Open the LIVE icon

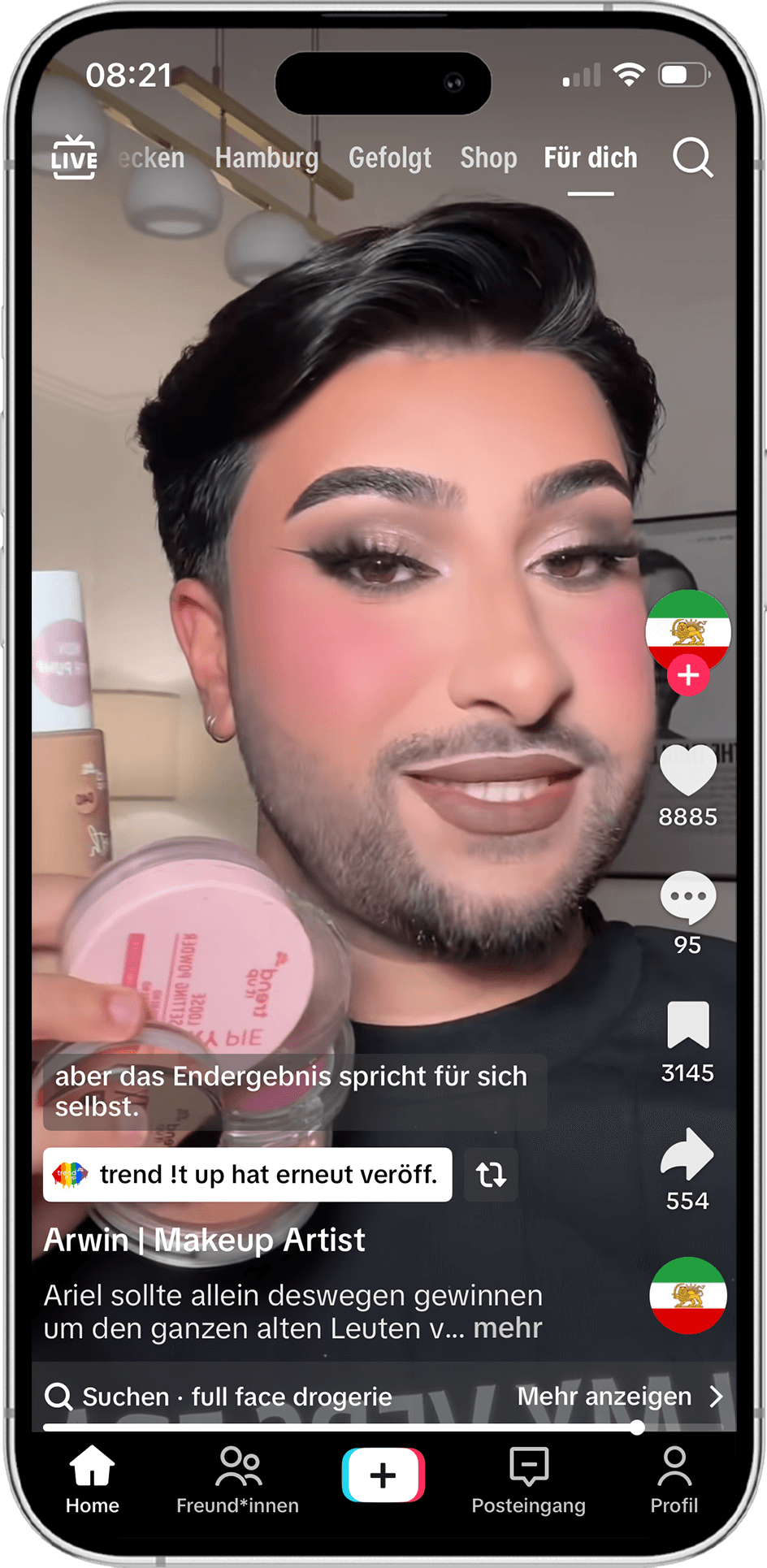[x=74, y=157]
